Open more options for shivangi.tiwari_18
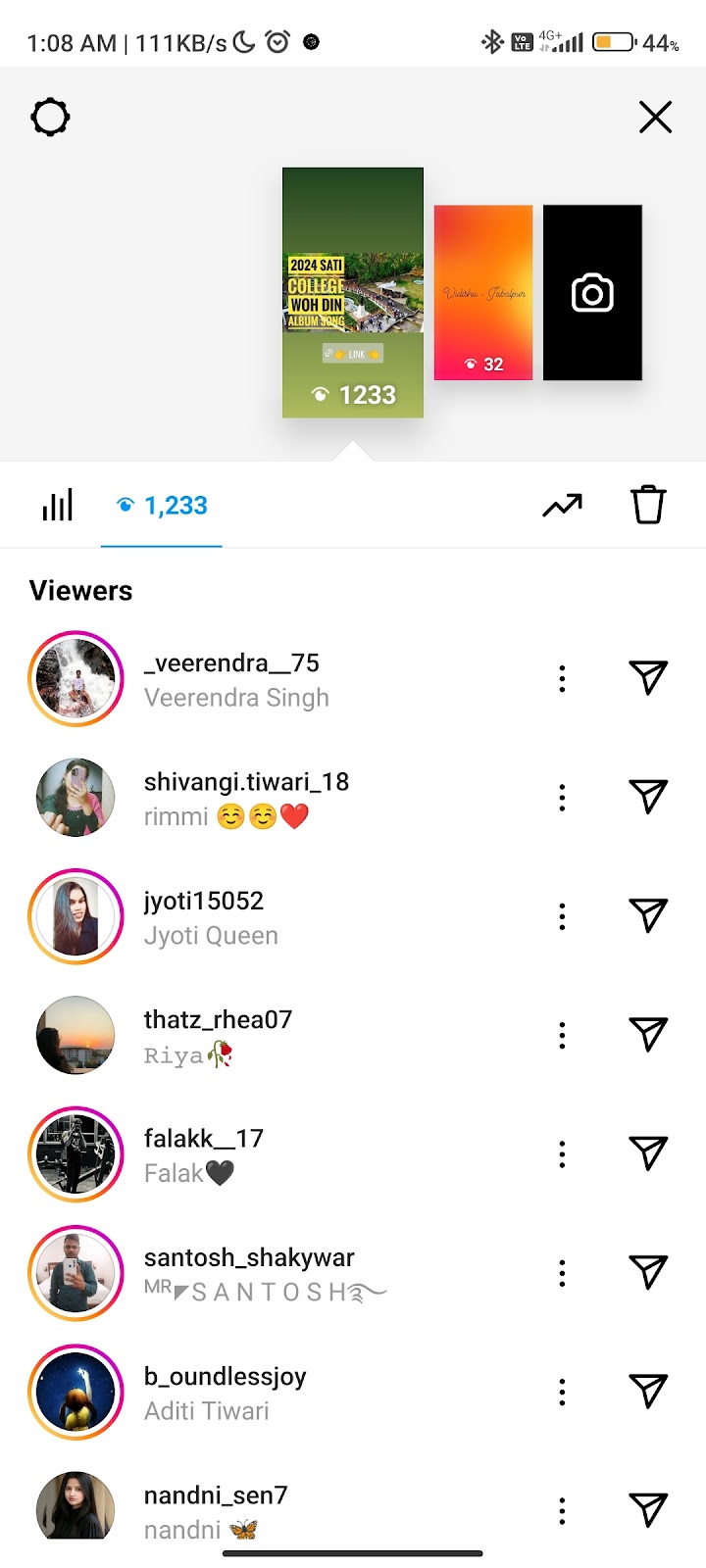This screenshot has width=706, height=1568. click(562, 798)
